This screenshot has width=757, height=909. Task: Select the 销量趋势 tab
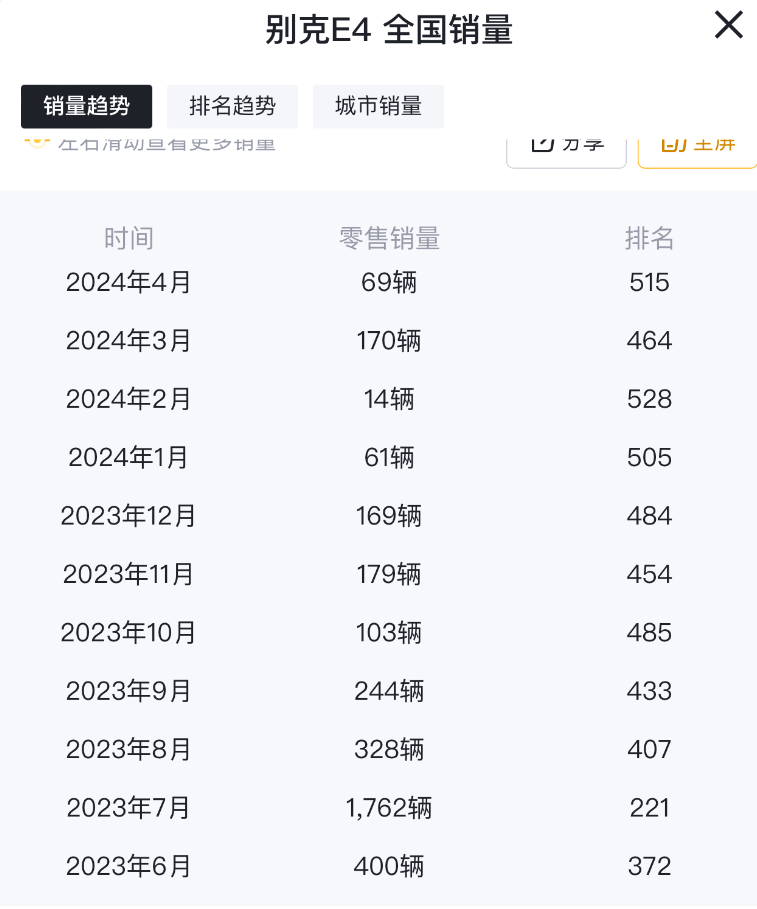click(x=87, y=107)
